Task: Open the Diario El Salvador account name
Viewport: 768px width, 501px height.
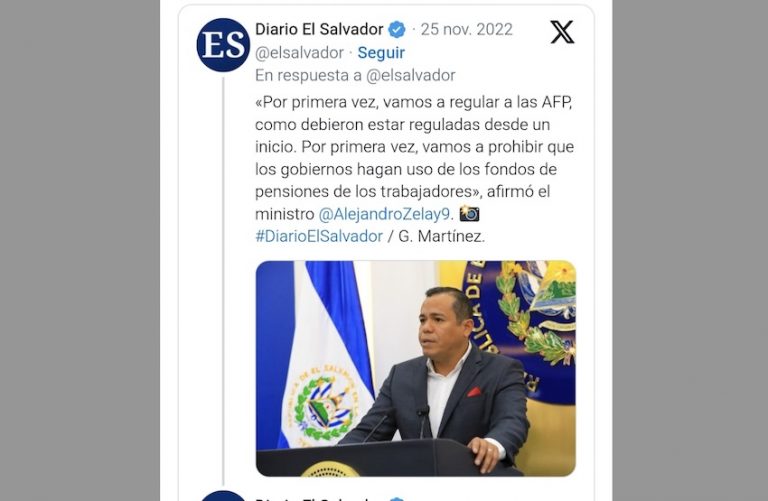Action: (319, 29)
